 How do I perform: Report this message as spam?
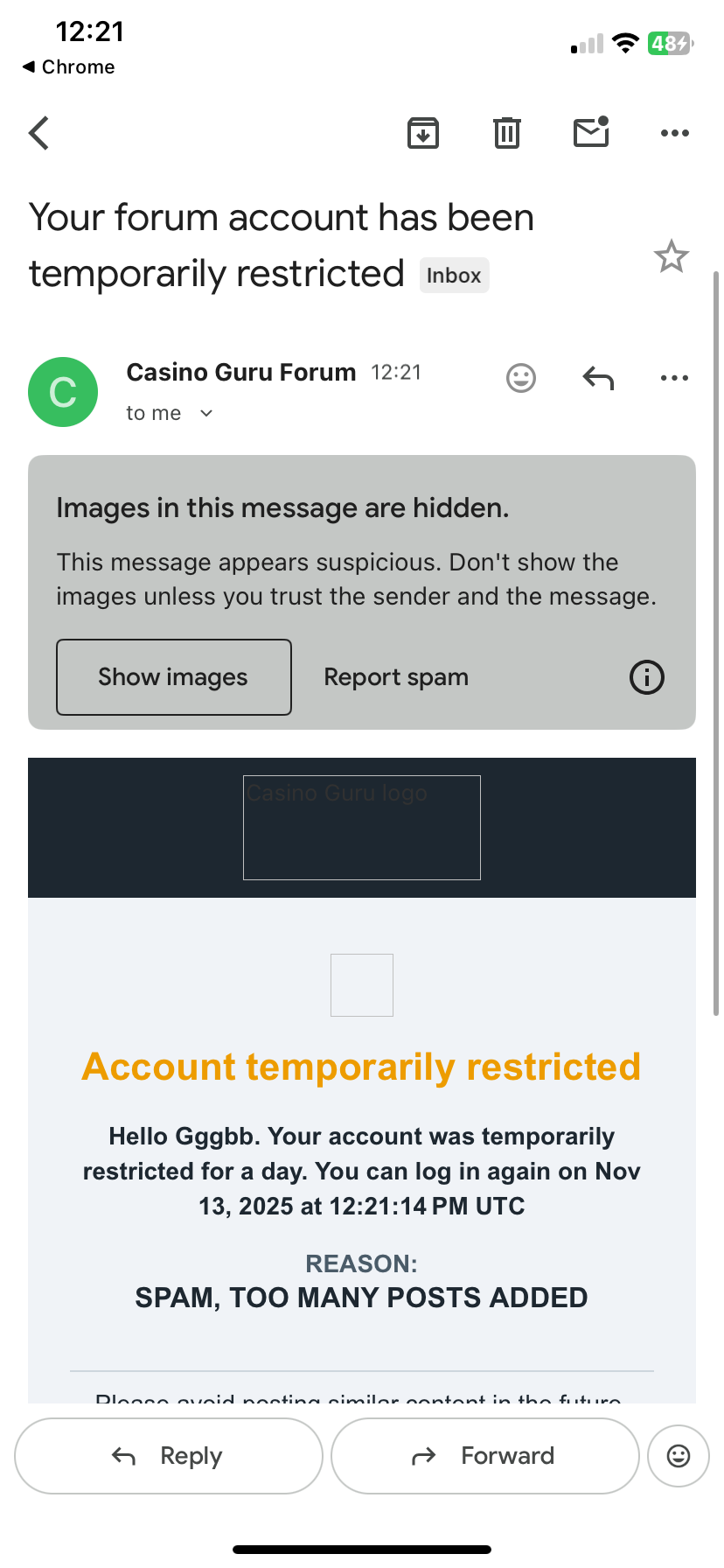[x=396, y=677]
